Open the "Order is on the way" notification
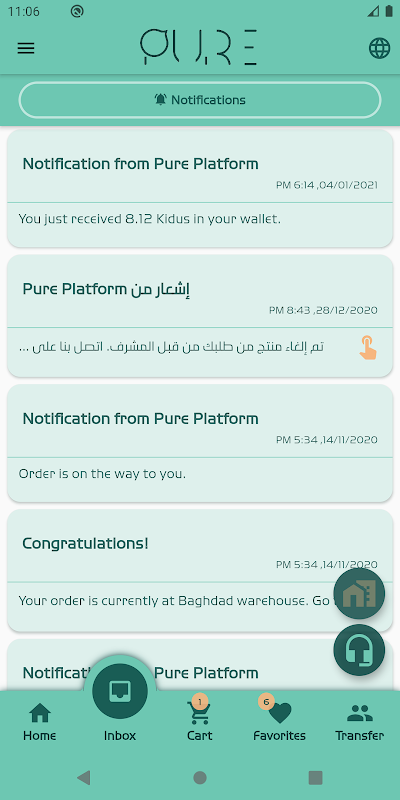400x800 pixels. tap(200, 443)
